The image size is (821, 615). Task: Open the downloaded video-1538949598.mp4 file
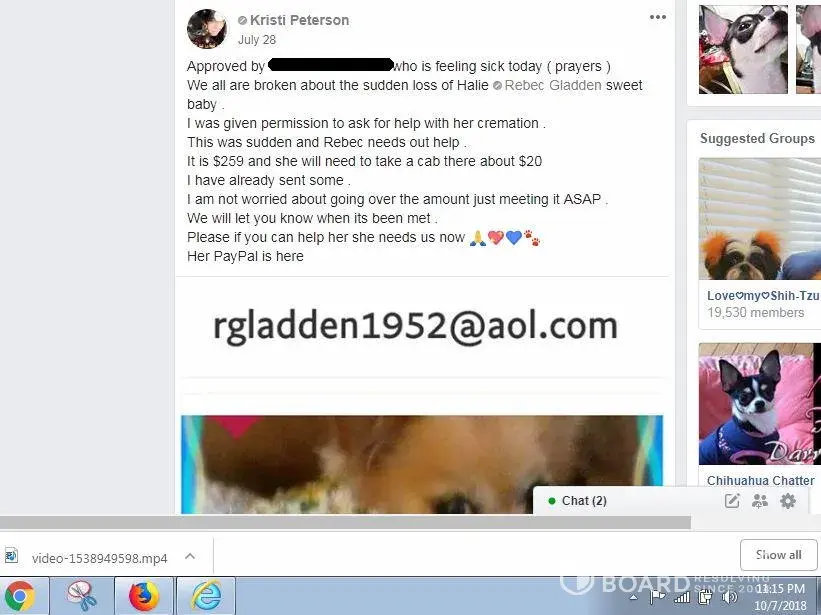click(99, 558)
